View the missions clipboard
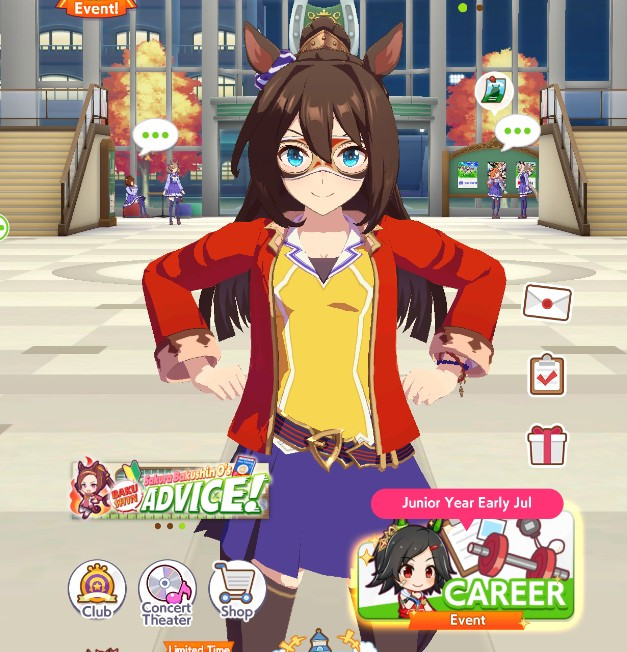627x652 pixels. pyautogui.click(x=547, y=376)
